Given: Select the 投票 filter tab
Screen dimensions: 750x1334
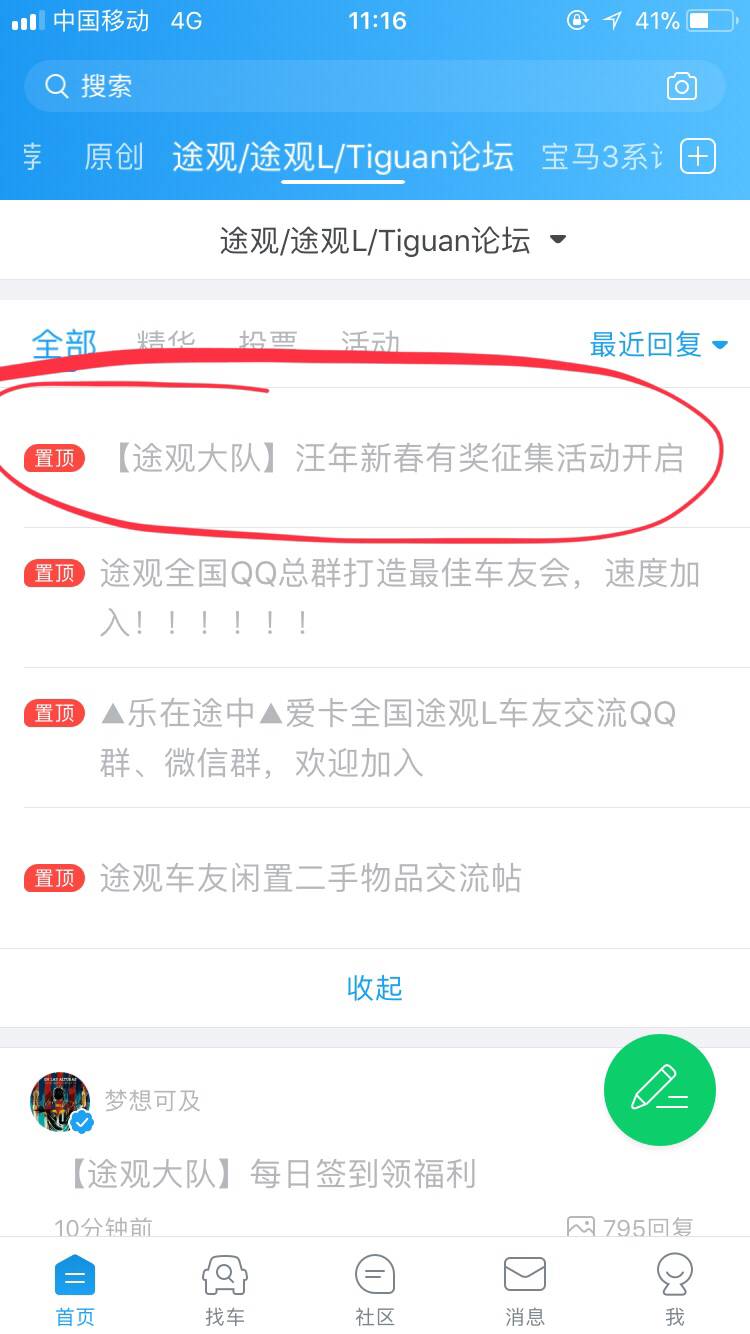Looking at the screenshot, I should (x=268, y=345).
